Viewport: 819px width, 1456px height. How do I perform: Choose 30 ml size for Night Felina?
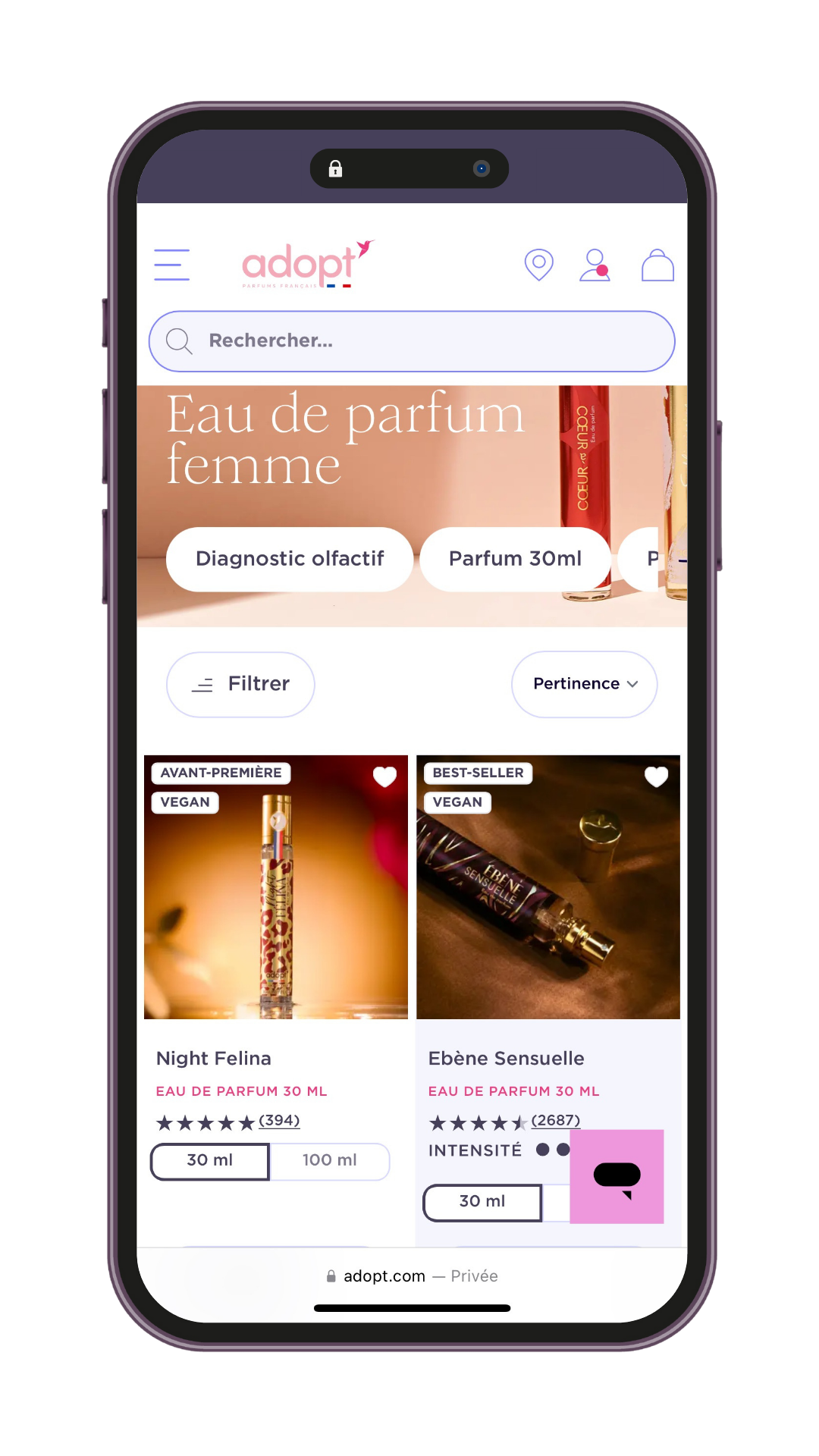coord(210,1160)
